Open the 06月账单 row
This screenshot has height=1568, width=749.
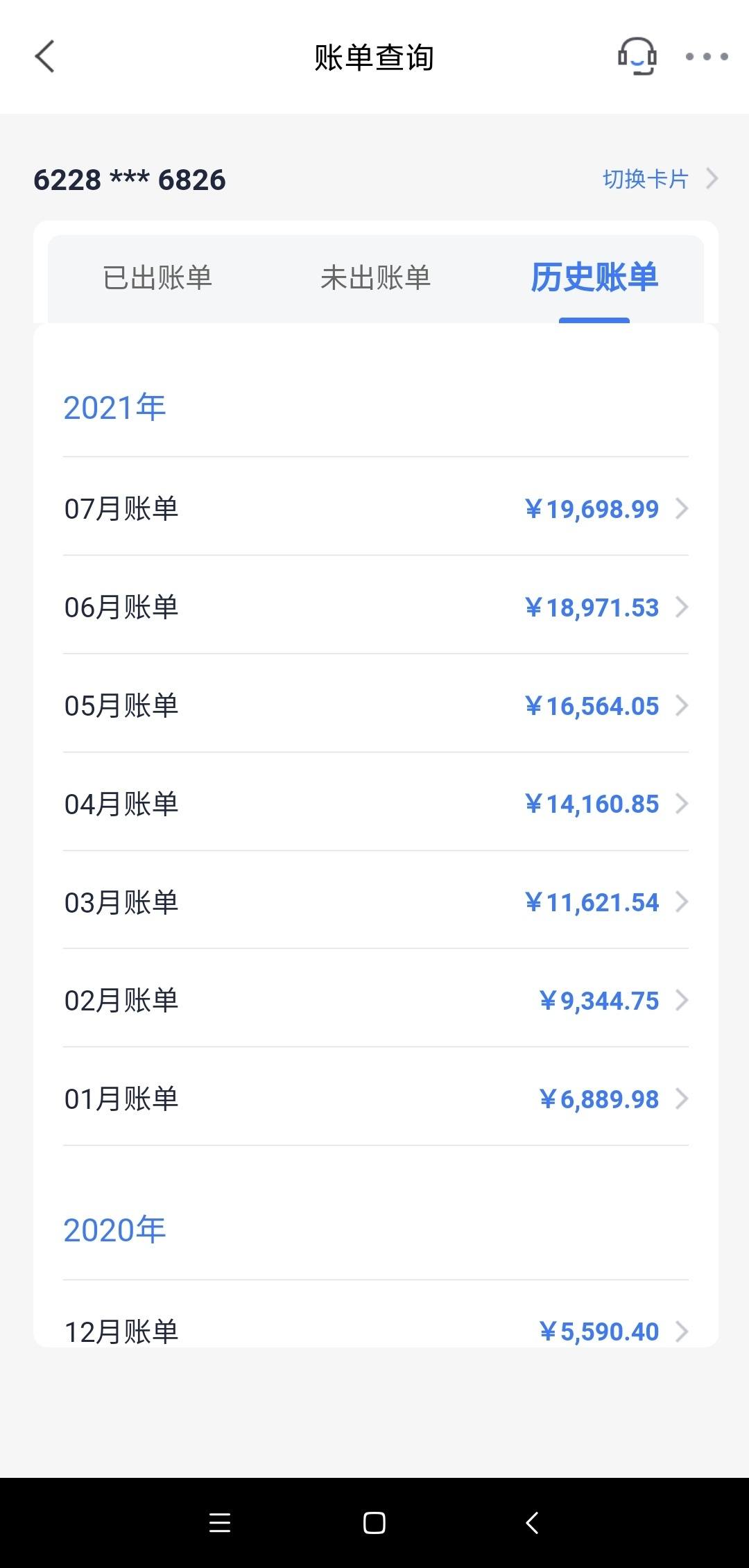pyautogui.click(x=376, y=607)
